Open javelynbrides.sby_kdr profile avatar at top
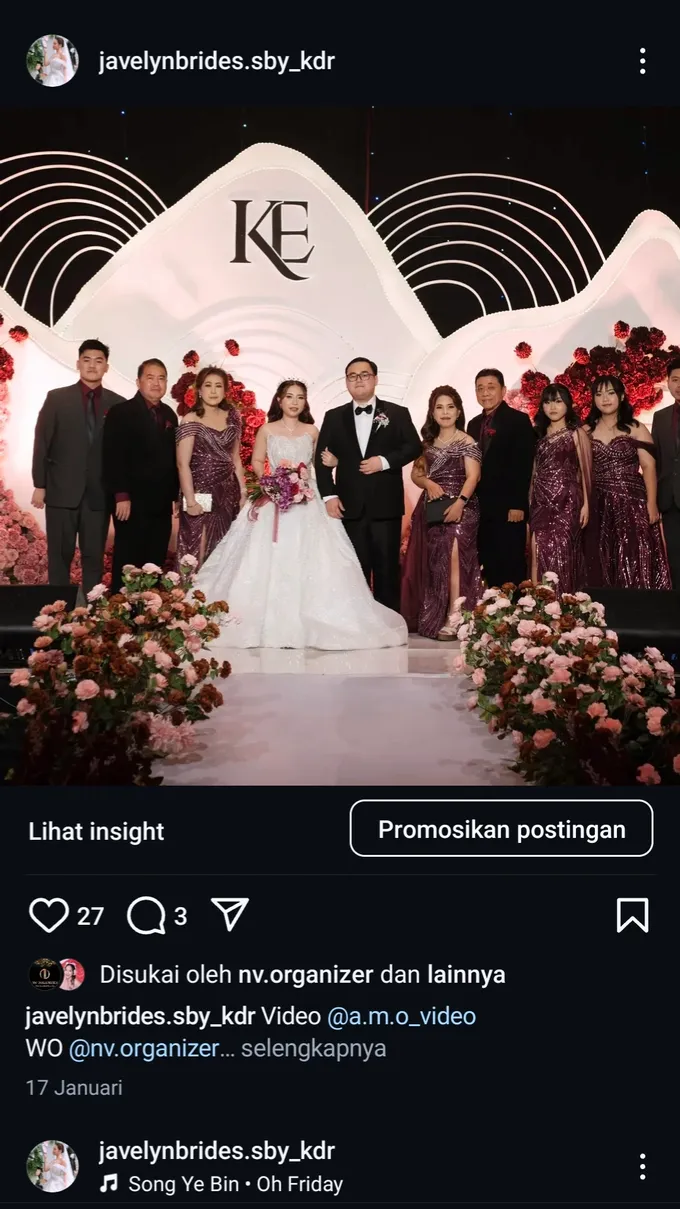Screen dimensions: 680x1209 (52, 61)
